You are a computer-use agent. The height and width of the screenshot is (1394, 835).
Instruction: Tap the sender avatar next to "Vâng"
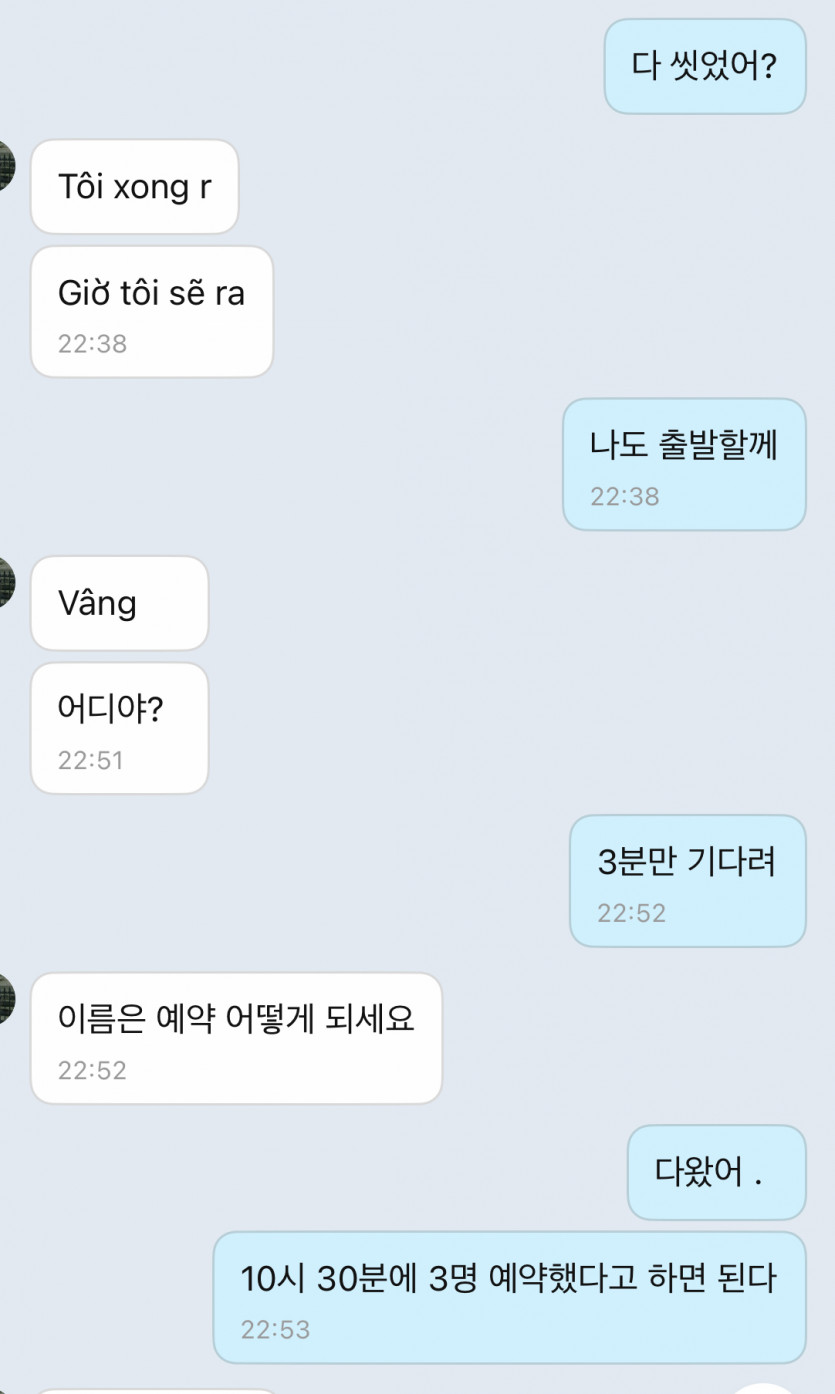[x=5, y=581]
